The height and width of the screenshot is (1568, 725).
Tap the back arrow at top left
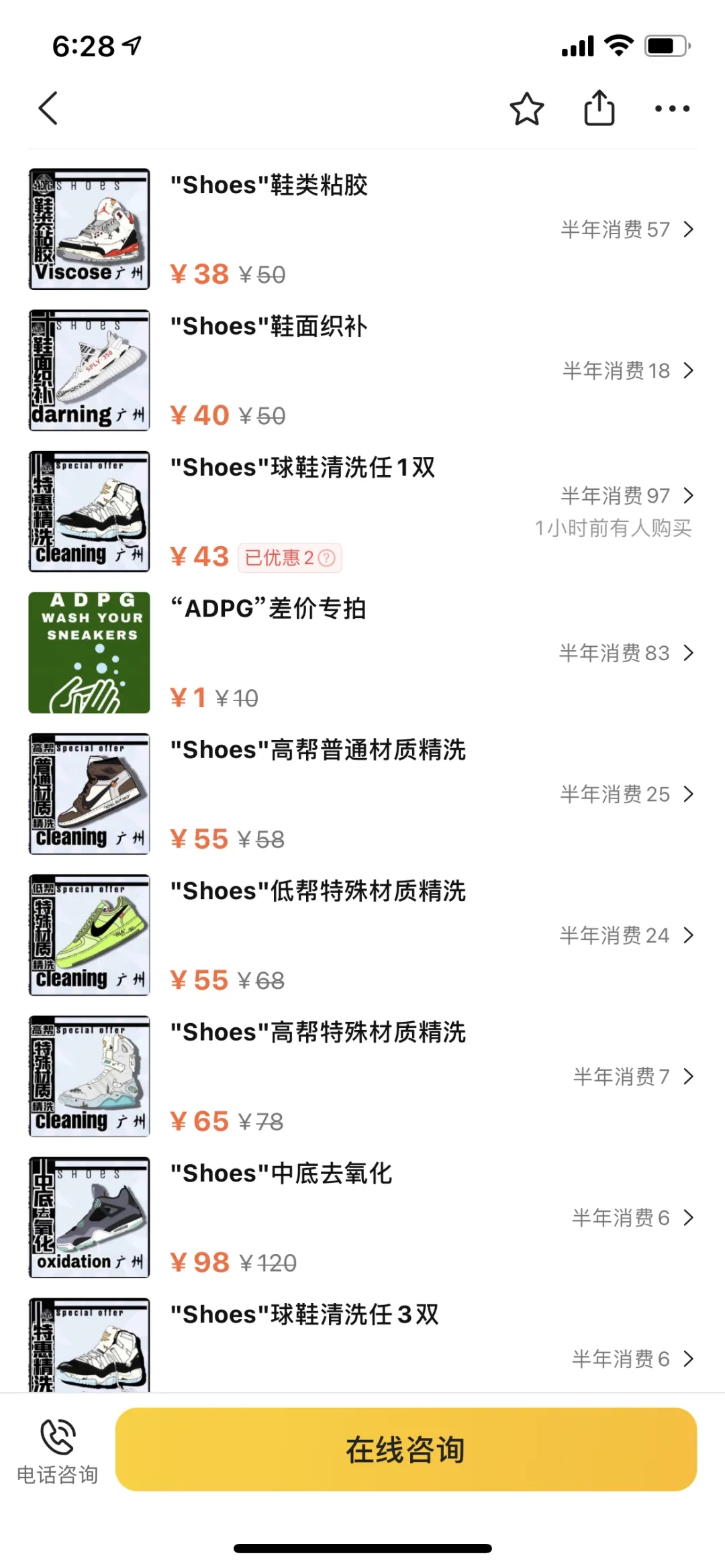[47, 108]
